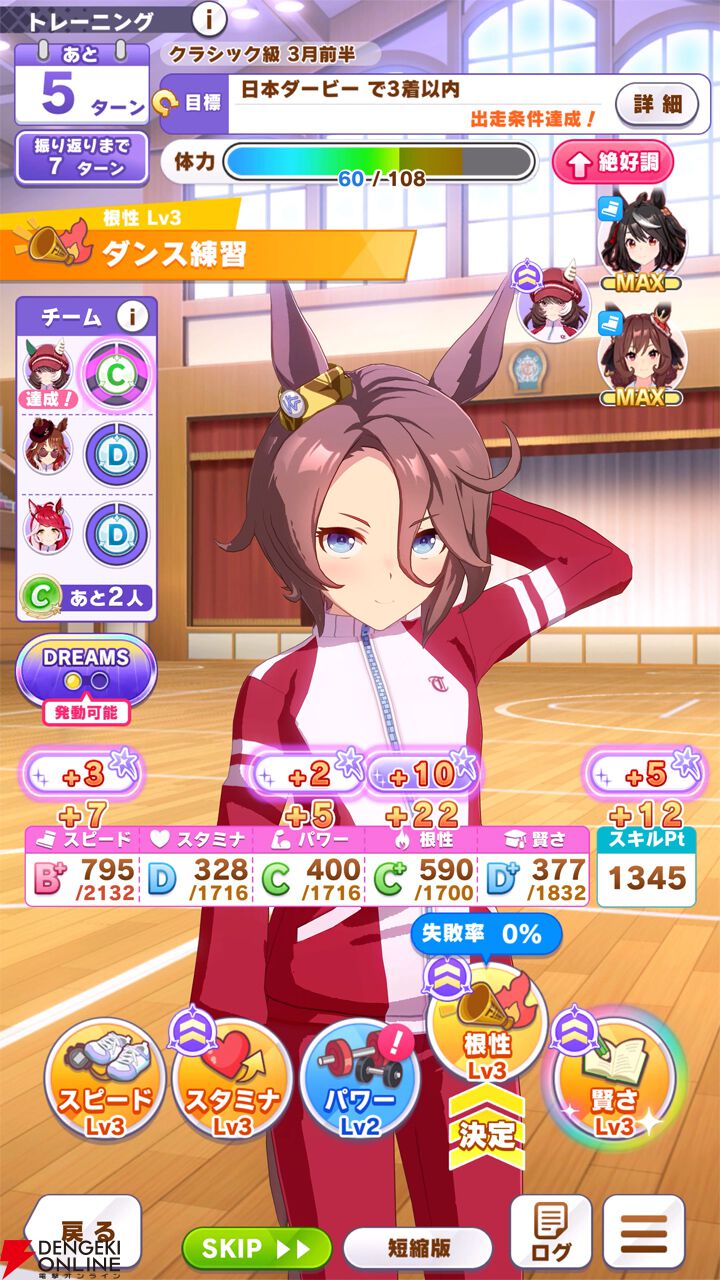The width and height of the screenshot is (720, 1280).
Task: Open the team info icon
Action: (x=132, y=318)
